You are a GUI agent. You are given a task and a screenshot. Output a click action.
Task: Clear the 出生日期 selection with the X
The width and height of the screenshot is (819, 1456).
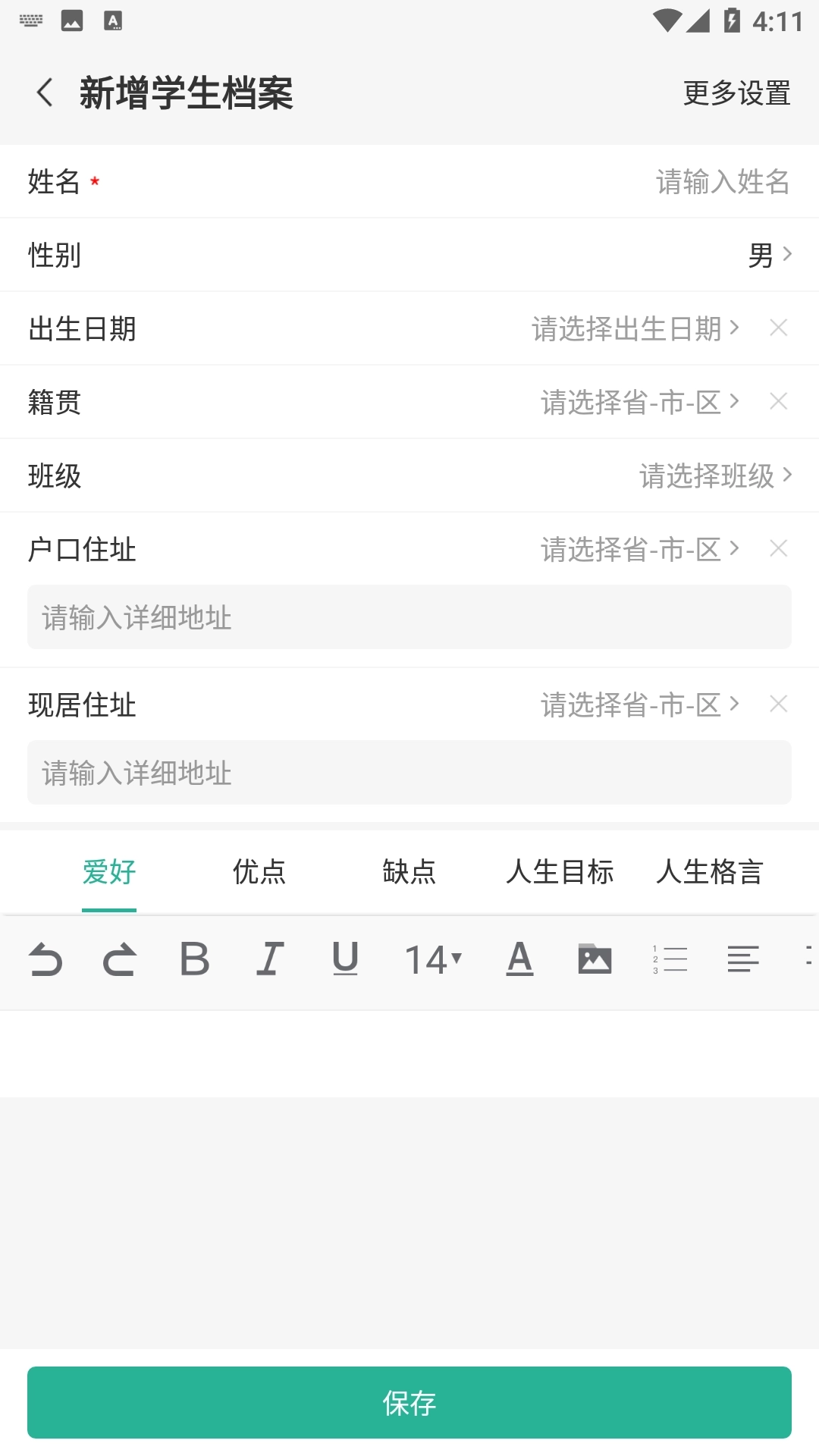pyautogui.click(x=778, y=328)
